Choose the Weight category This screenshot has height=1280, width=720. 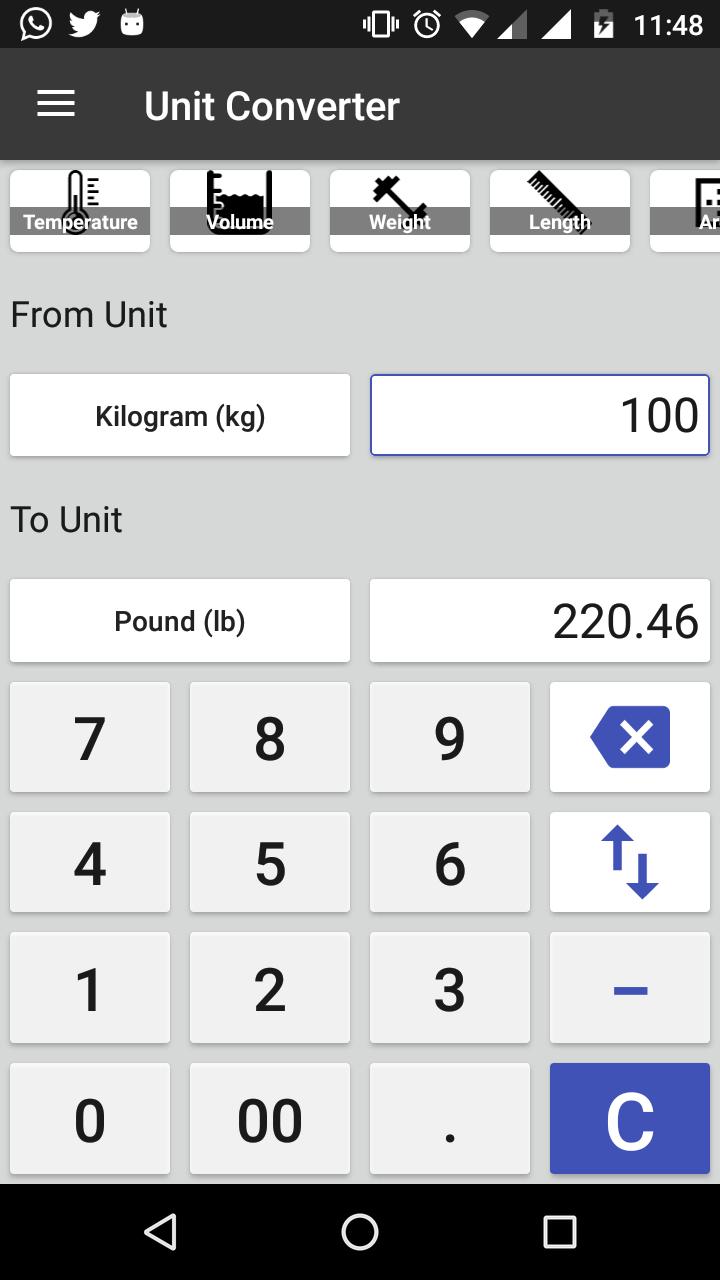[400, 211]
